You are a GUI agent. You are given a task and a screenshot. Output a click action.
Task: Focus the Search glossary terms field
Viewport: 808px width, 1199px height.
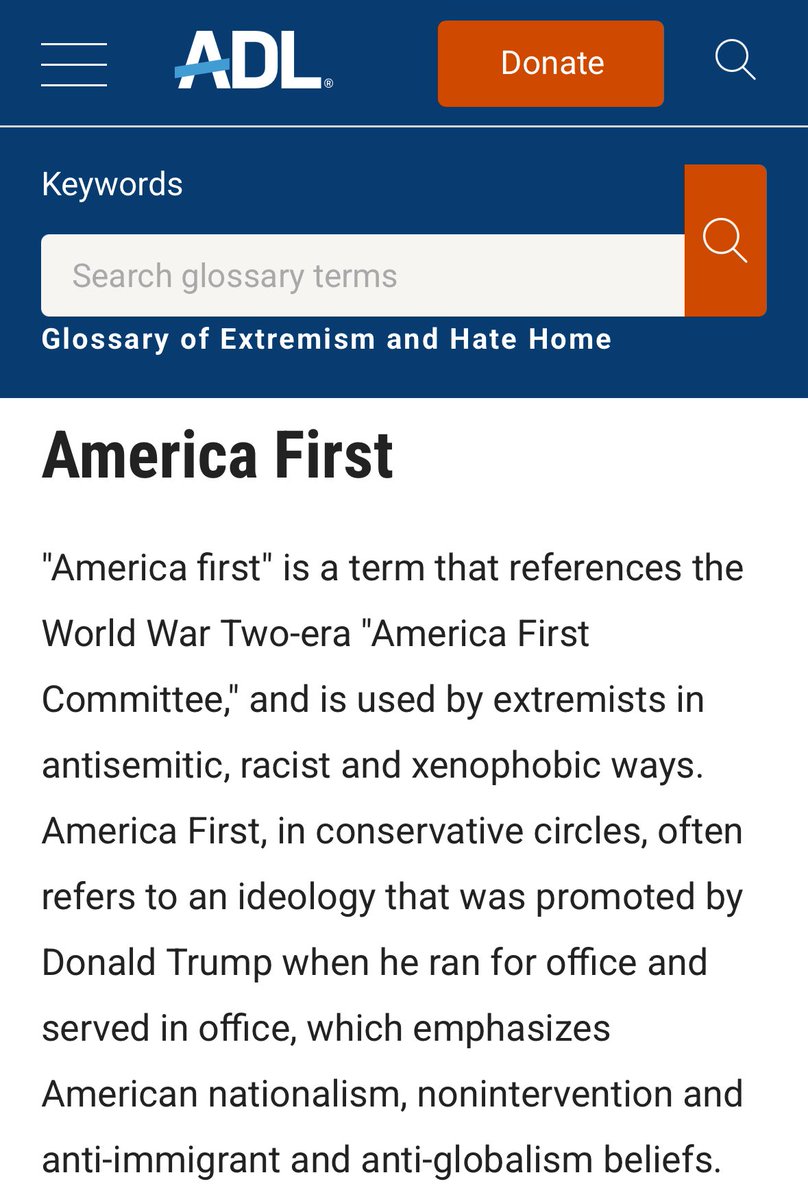[x=362, y=276]
